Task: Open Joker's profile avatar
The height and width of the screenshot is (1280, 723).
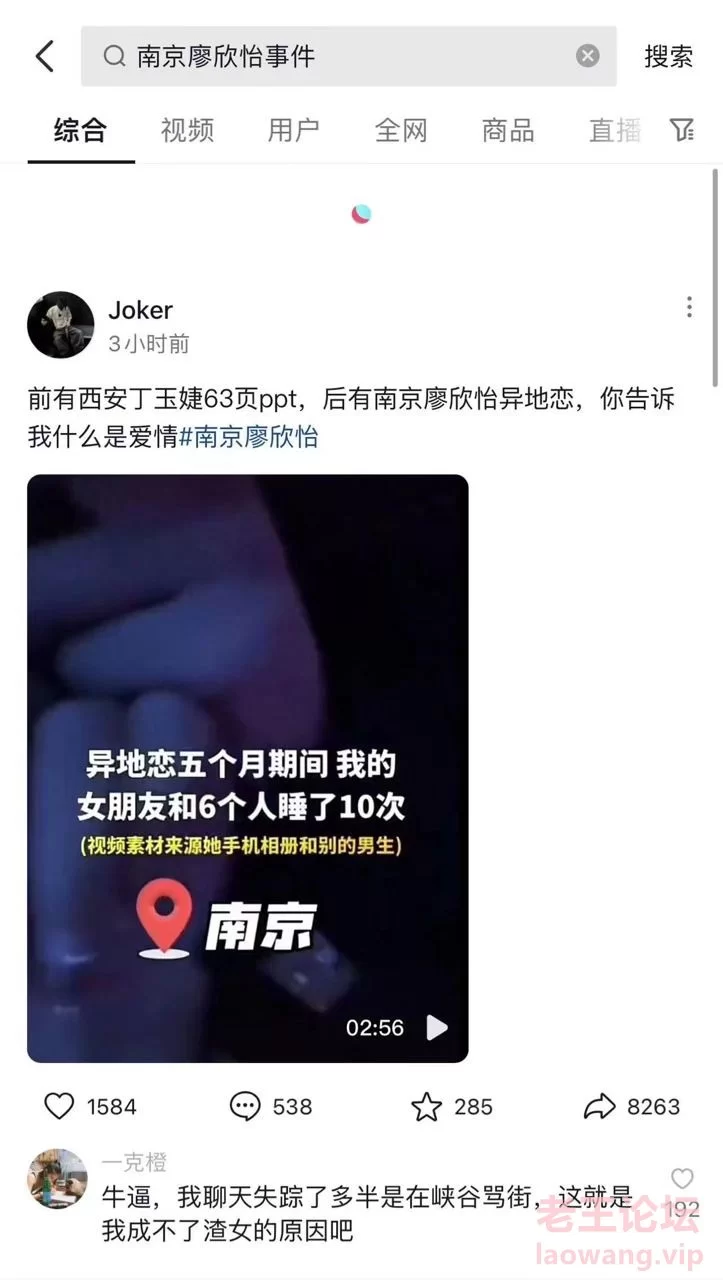Action: [61, 325]
